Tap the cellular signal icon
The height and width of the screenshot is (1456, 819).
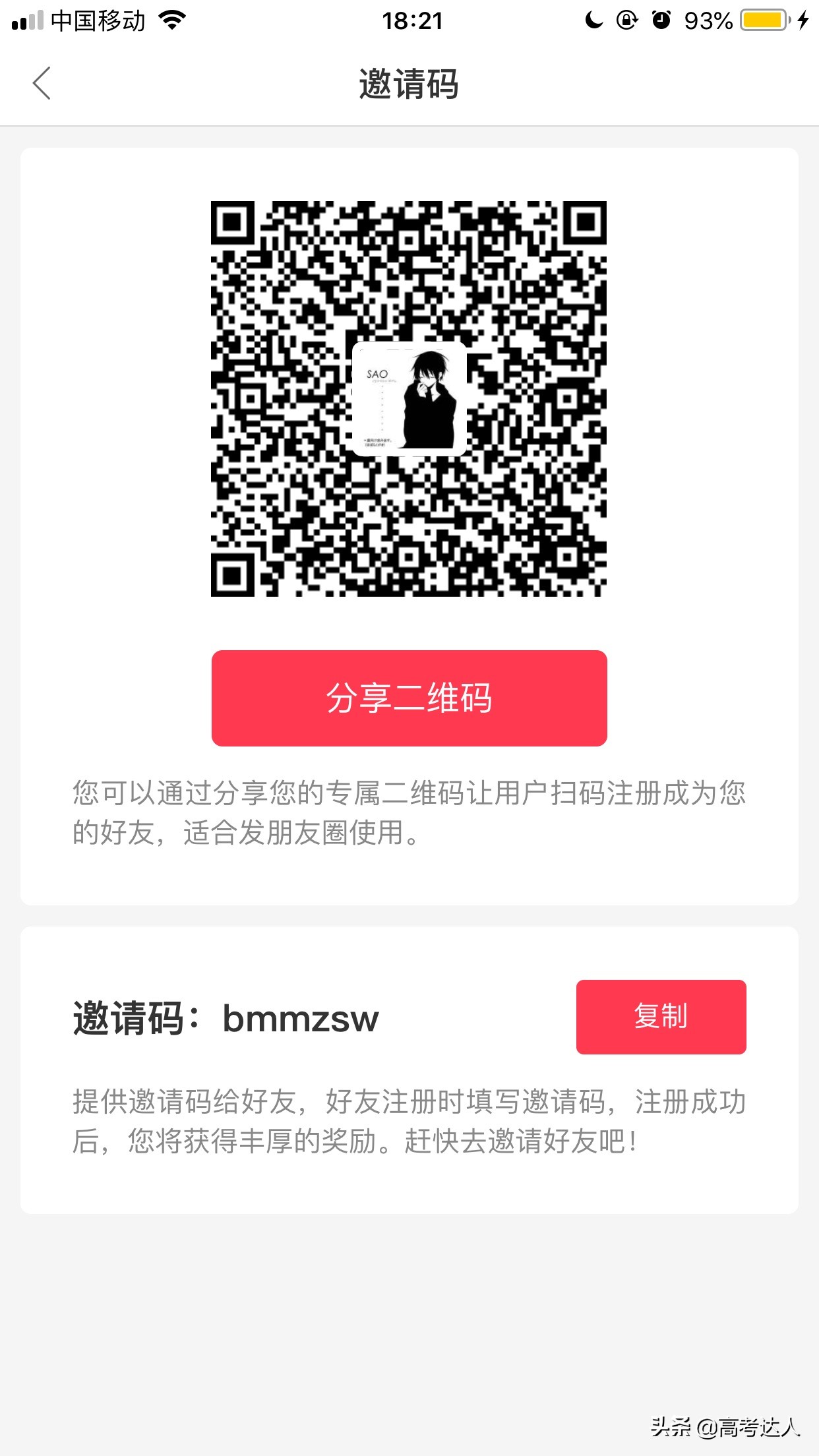click(27, 20)
